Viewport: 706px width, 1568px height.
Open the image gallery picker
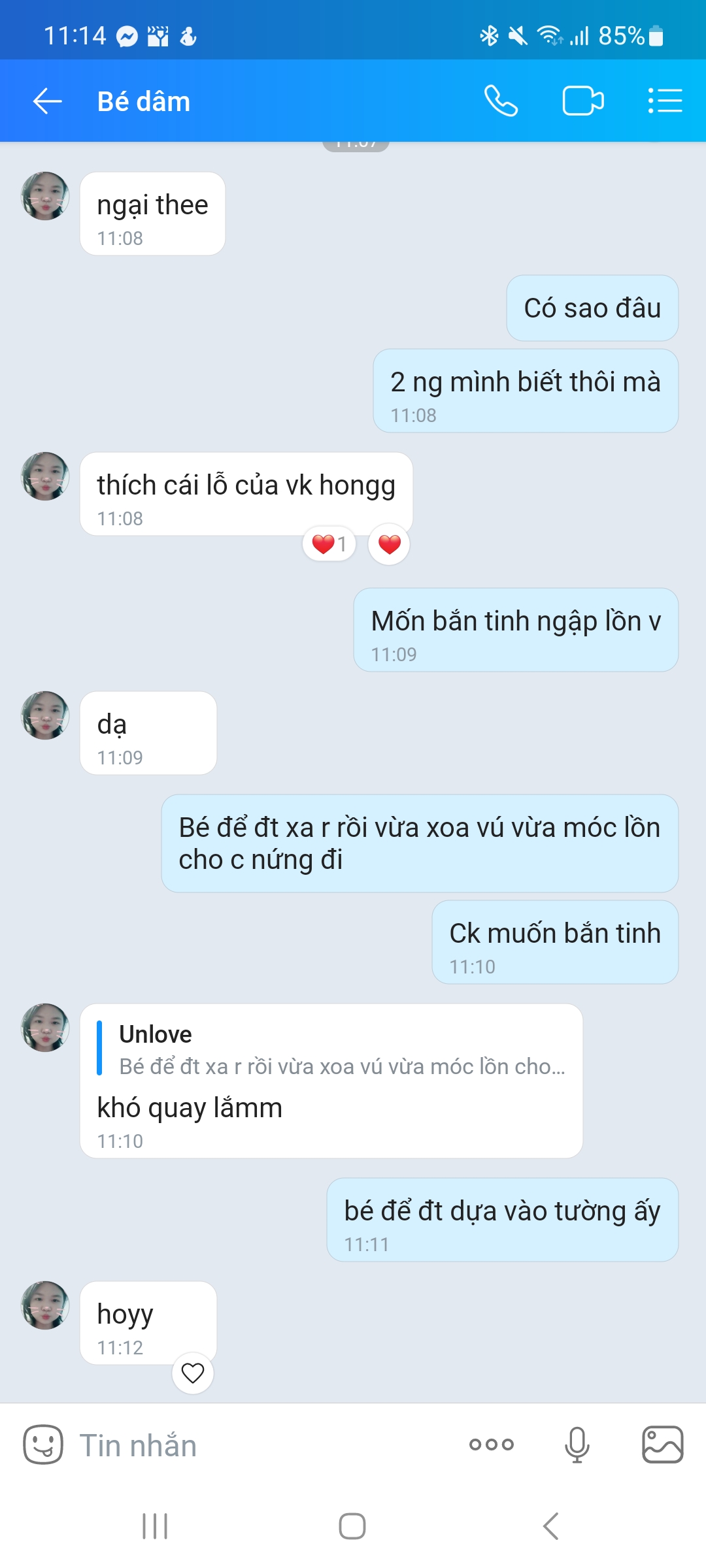coord(662,1445)
